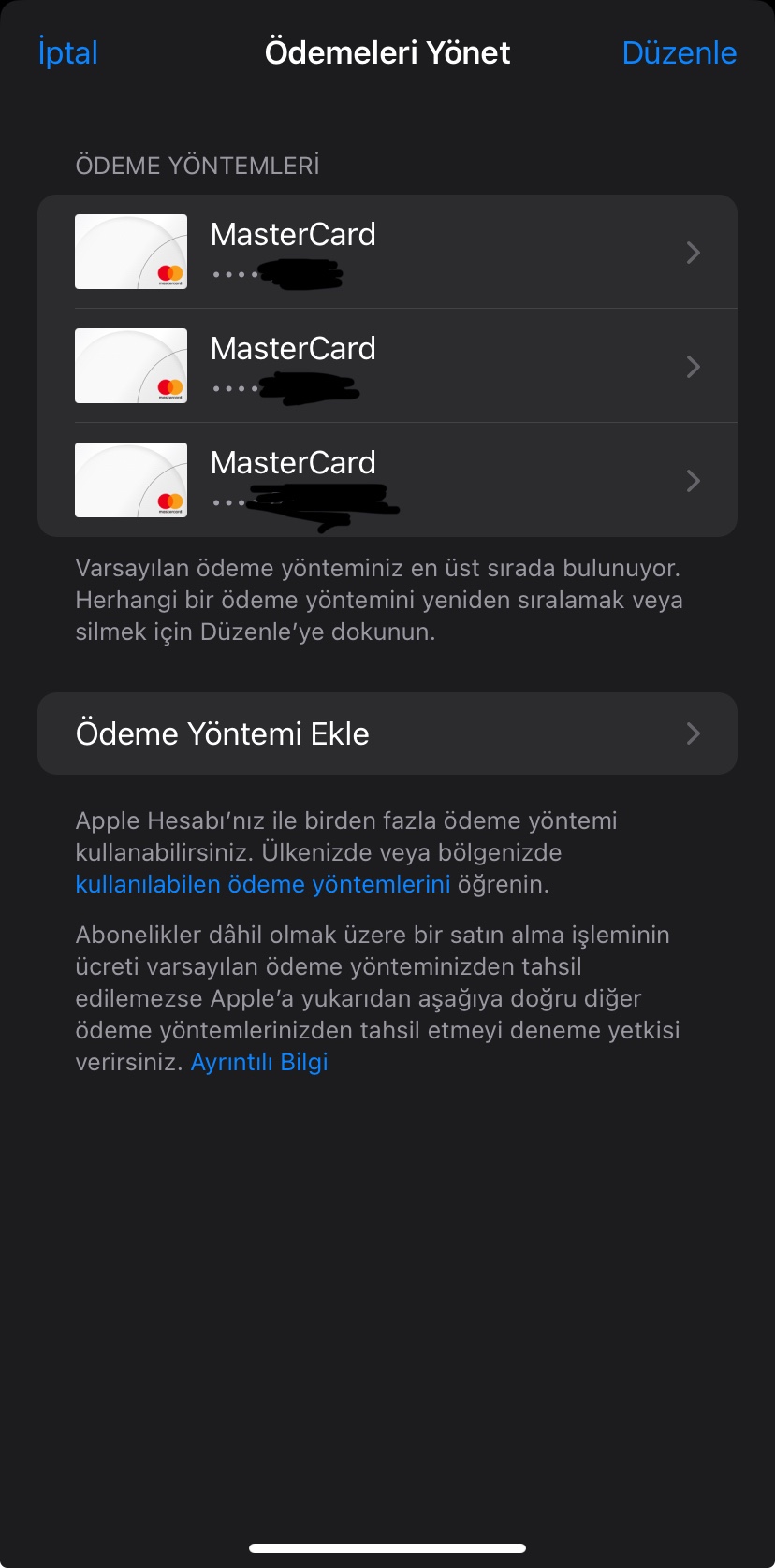Open details of the first MasterCard
The width and height of the screenshot is (775, 1568).
[x=387, y=252]
